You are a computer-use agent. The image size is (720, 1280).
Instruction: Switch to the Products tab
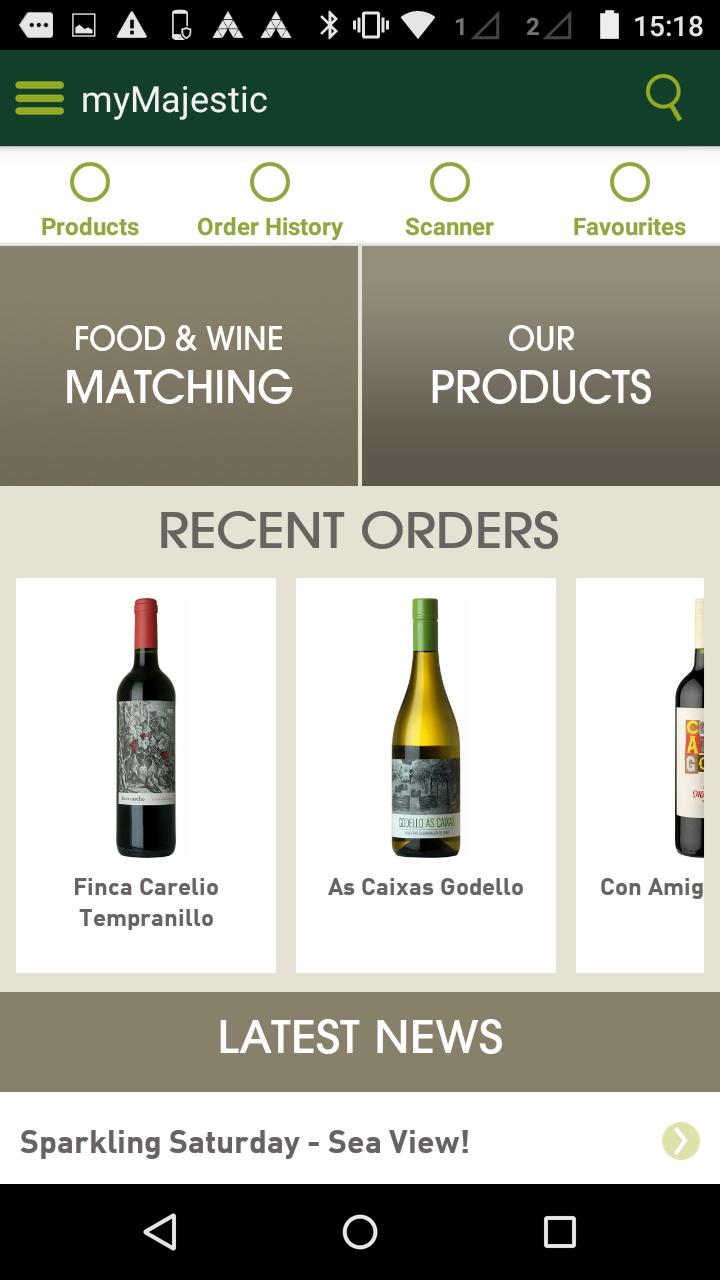pyautogui.click(x=90, y=200)
